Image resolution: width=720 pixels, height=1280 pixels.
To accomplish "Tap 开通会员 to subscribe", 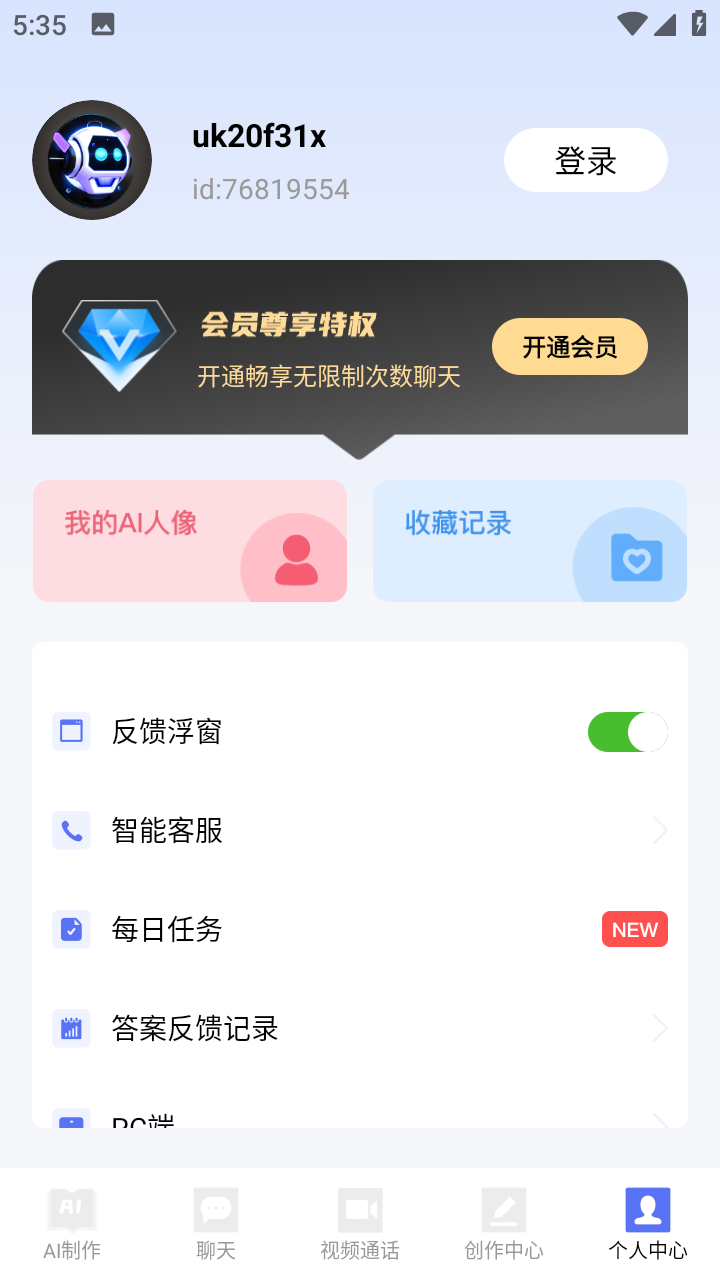I will point(569,347).
